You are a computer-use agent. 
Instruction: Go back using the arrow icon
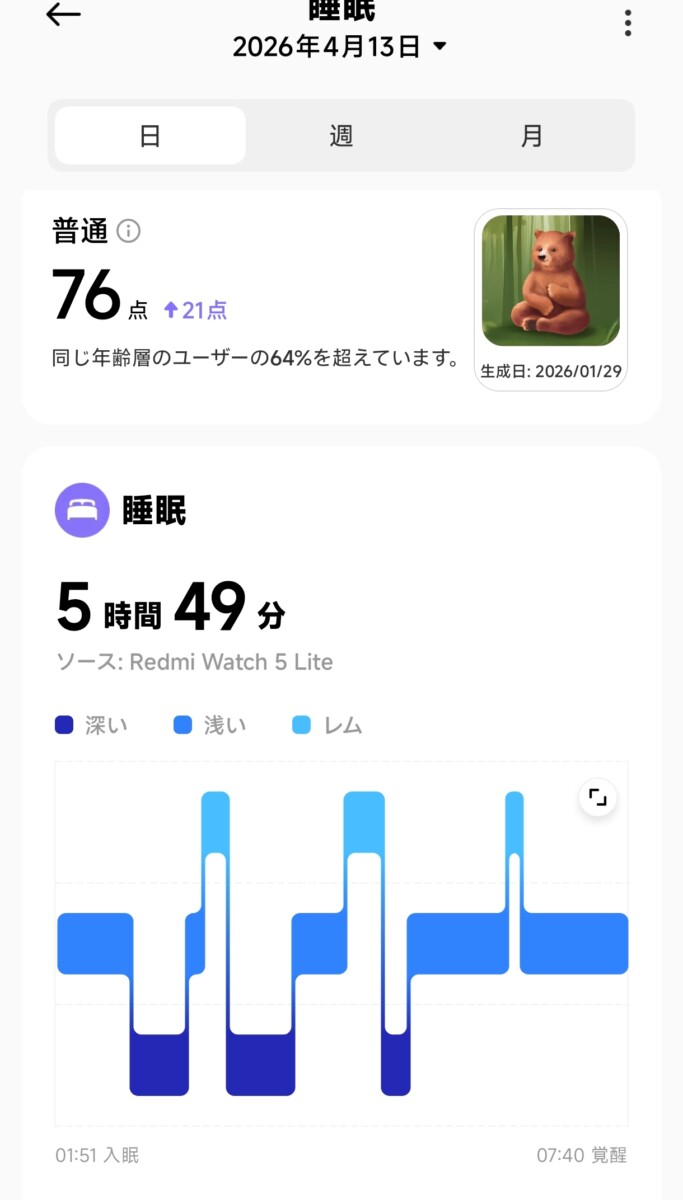pos(63,15)
